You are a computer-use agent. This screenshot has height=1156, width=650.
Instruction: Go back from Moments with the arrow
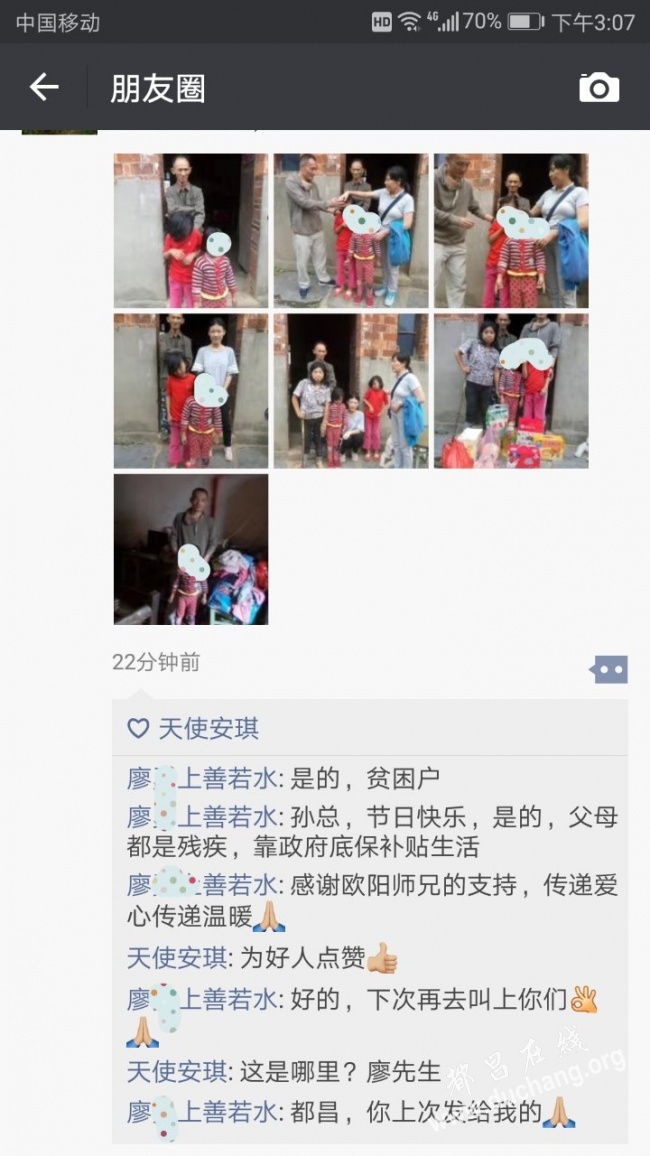pos(43,88)
